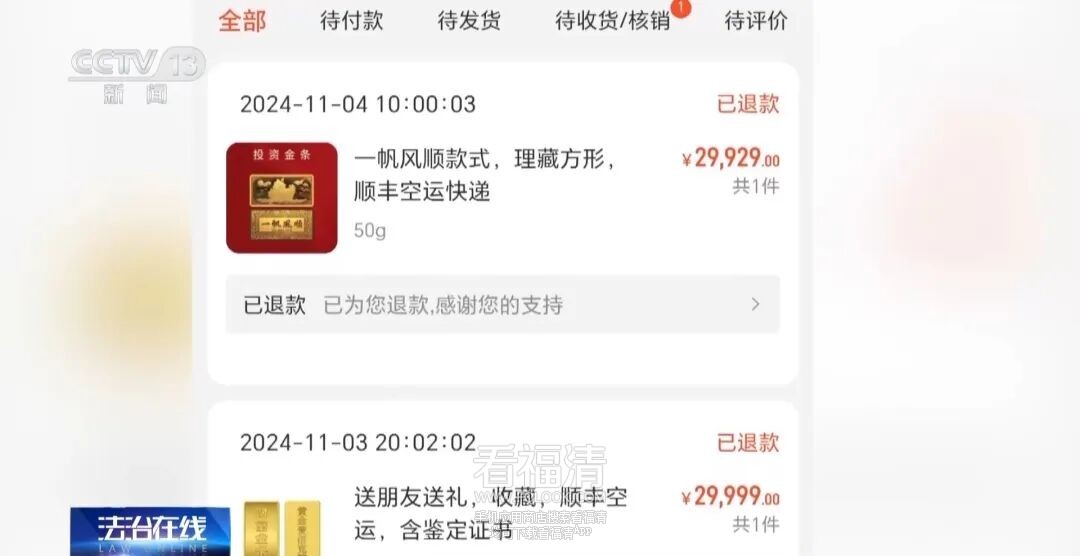Screen dimensions: 1080x556
Task: Open the 待发货 tab
Action: click(x=469, y=20)
